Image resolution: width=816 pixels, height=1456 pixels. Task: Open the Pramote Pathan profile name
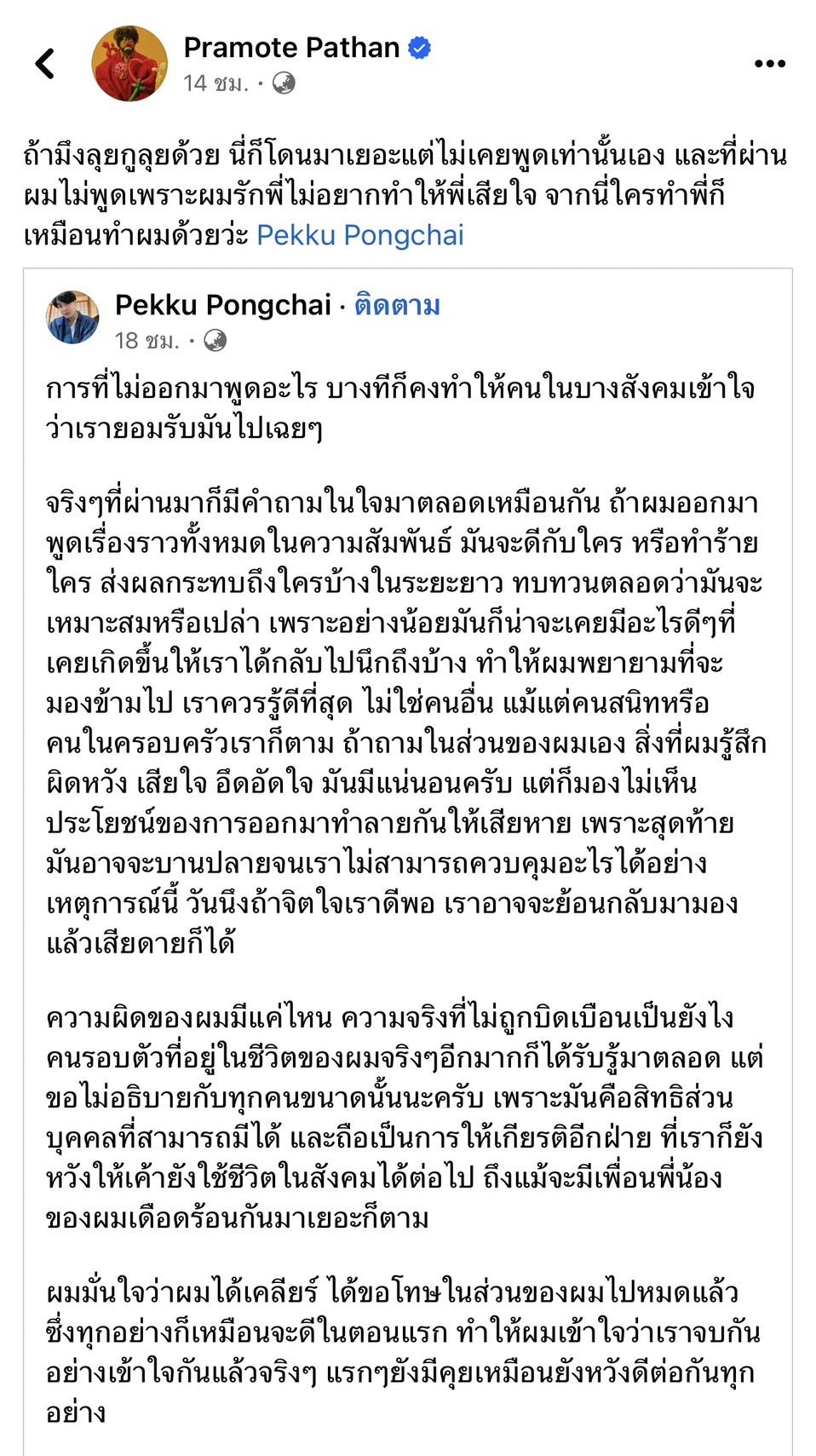[x=291, y=48]
